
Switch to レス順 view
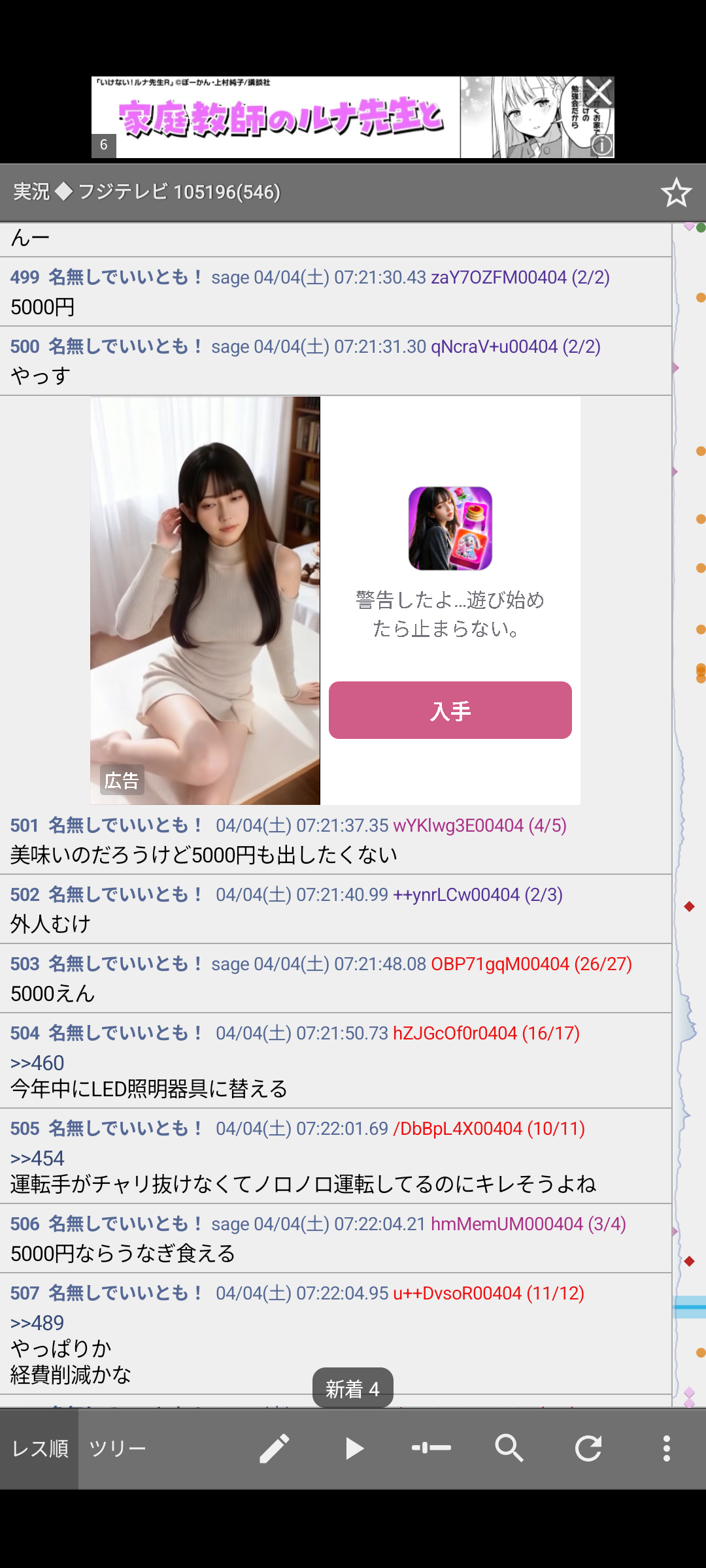[40, 1448]
